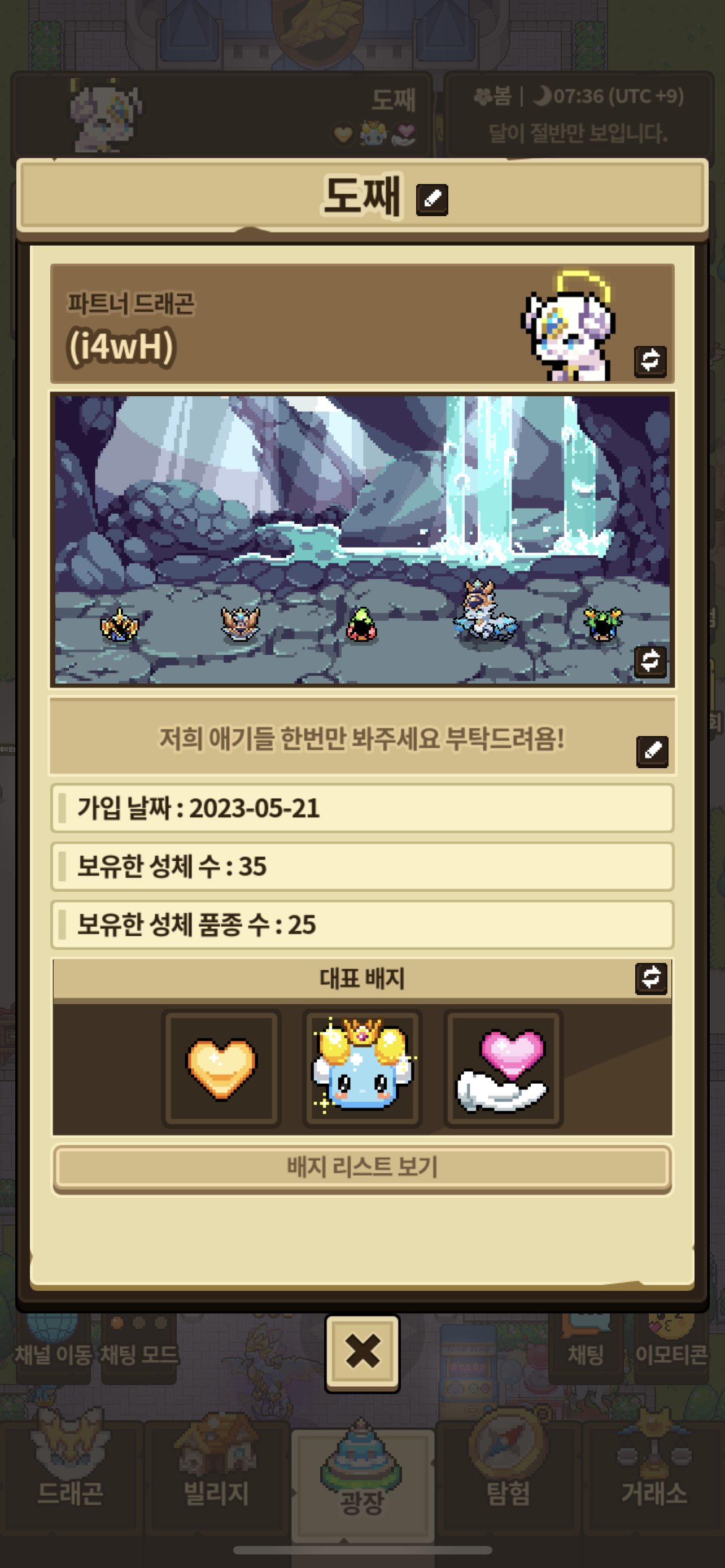Open 배지 리스트 보기

362,1167
